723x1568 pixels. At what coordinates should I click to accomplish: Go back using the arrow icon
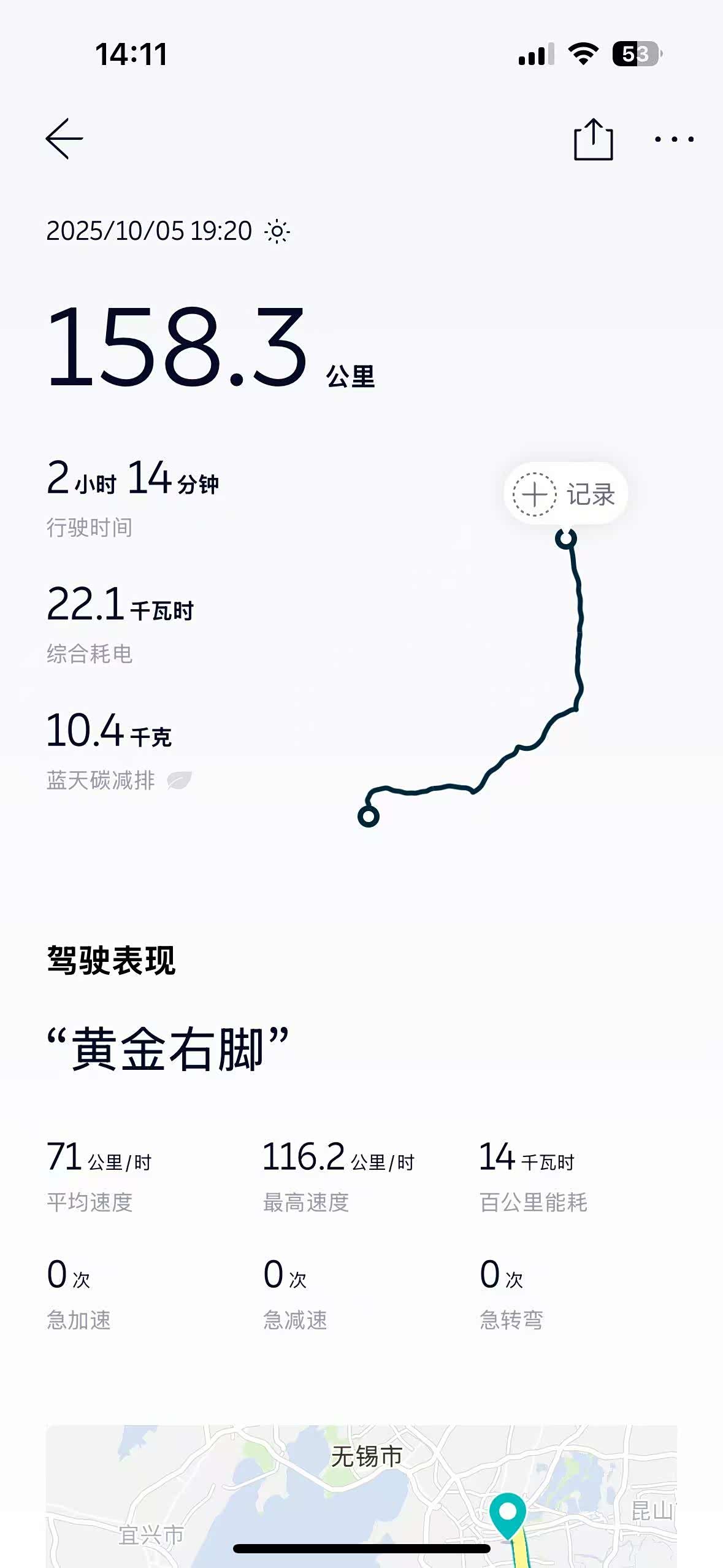(x=64, y=139)
